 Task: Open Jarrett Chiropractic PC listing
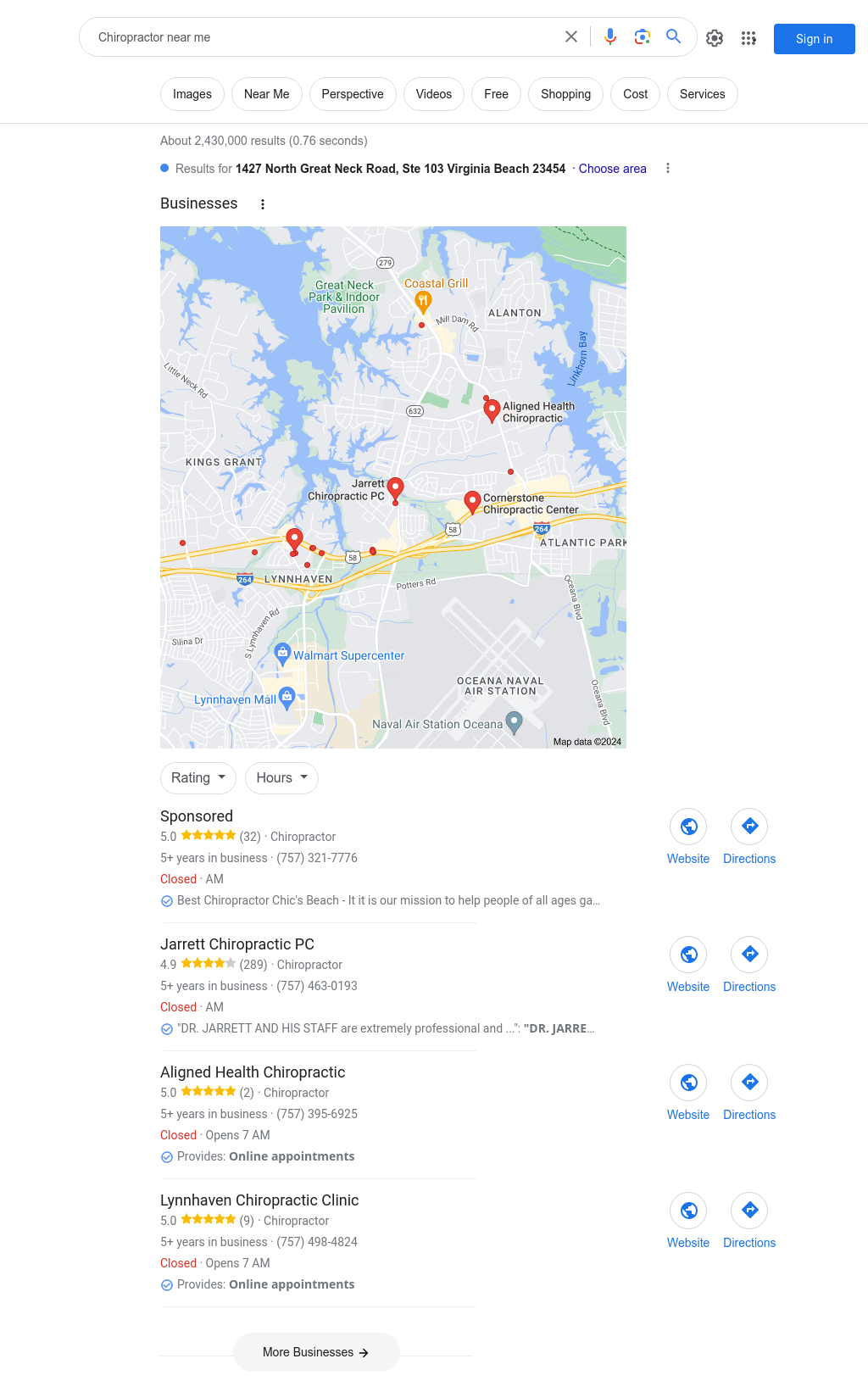pos(237,944)
